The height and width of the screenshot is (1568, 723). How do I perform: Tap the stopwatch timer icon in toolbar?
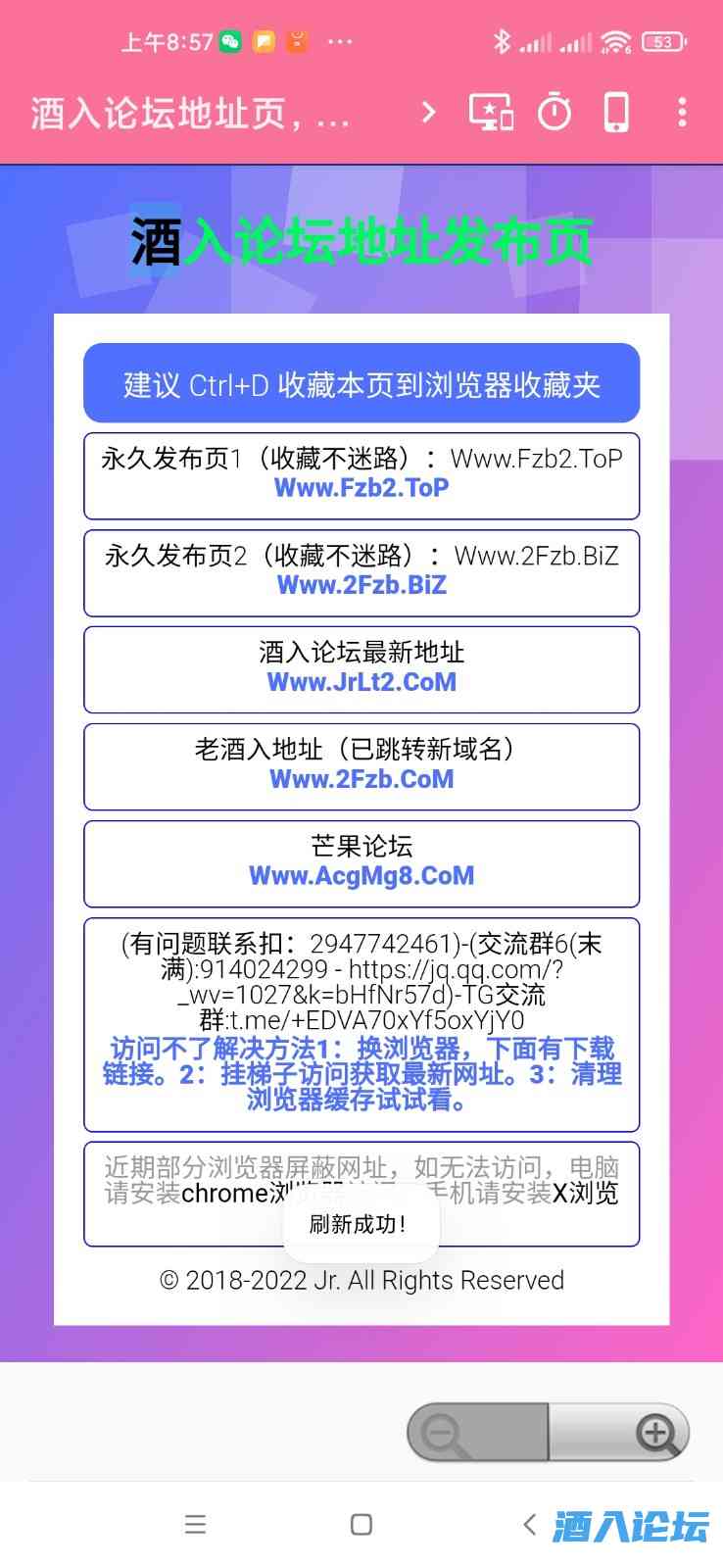[555, 113]
